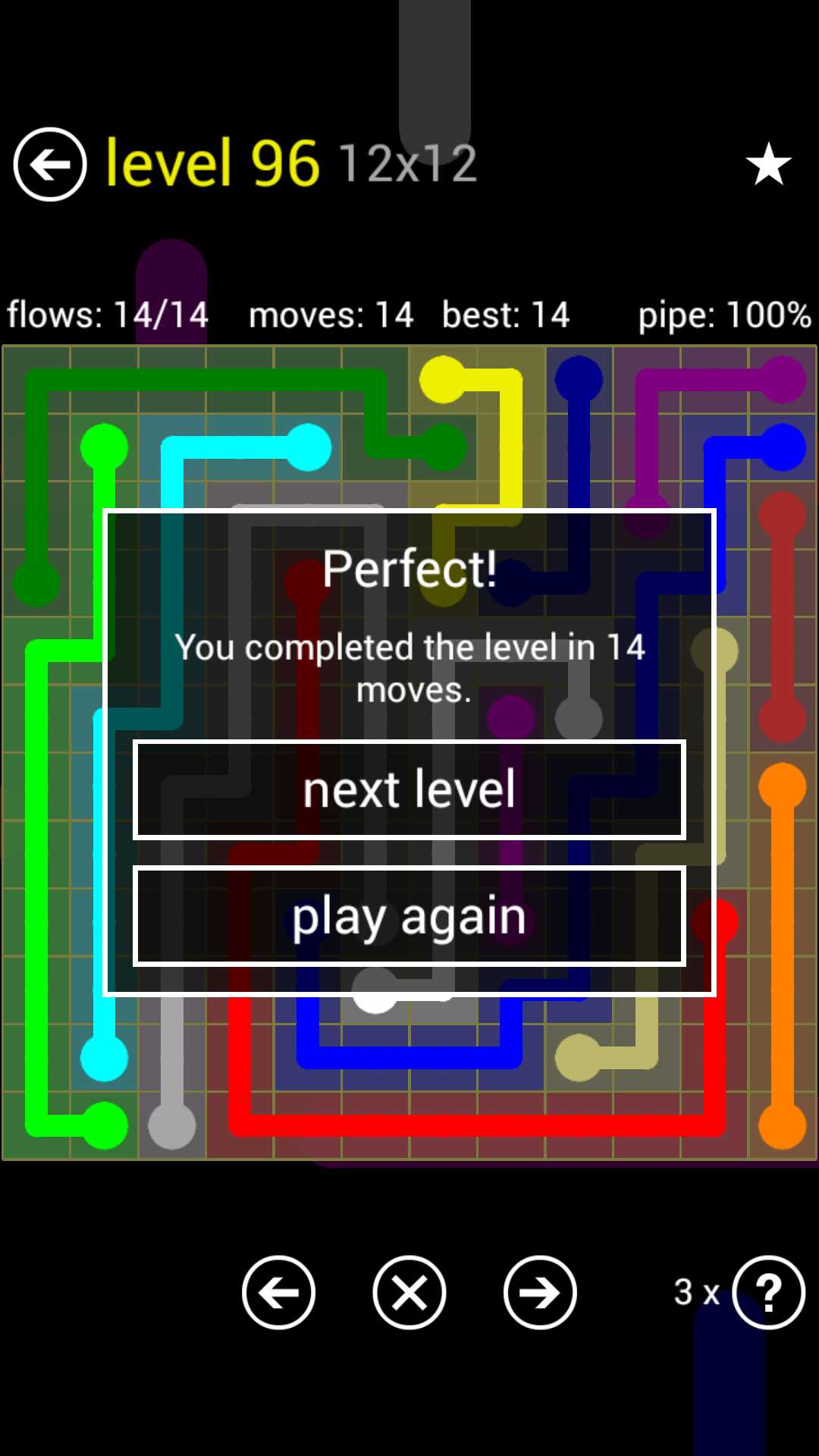The width and height of the screenshot is (819, 1456).
Task: Select play again to replay the level
Action: click(409, 916)
